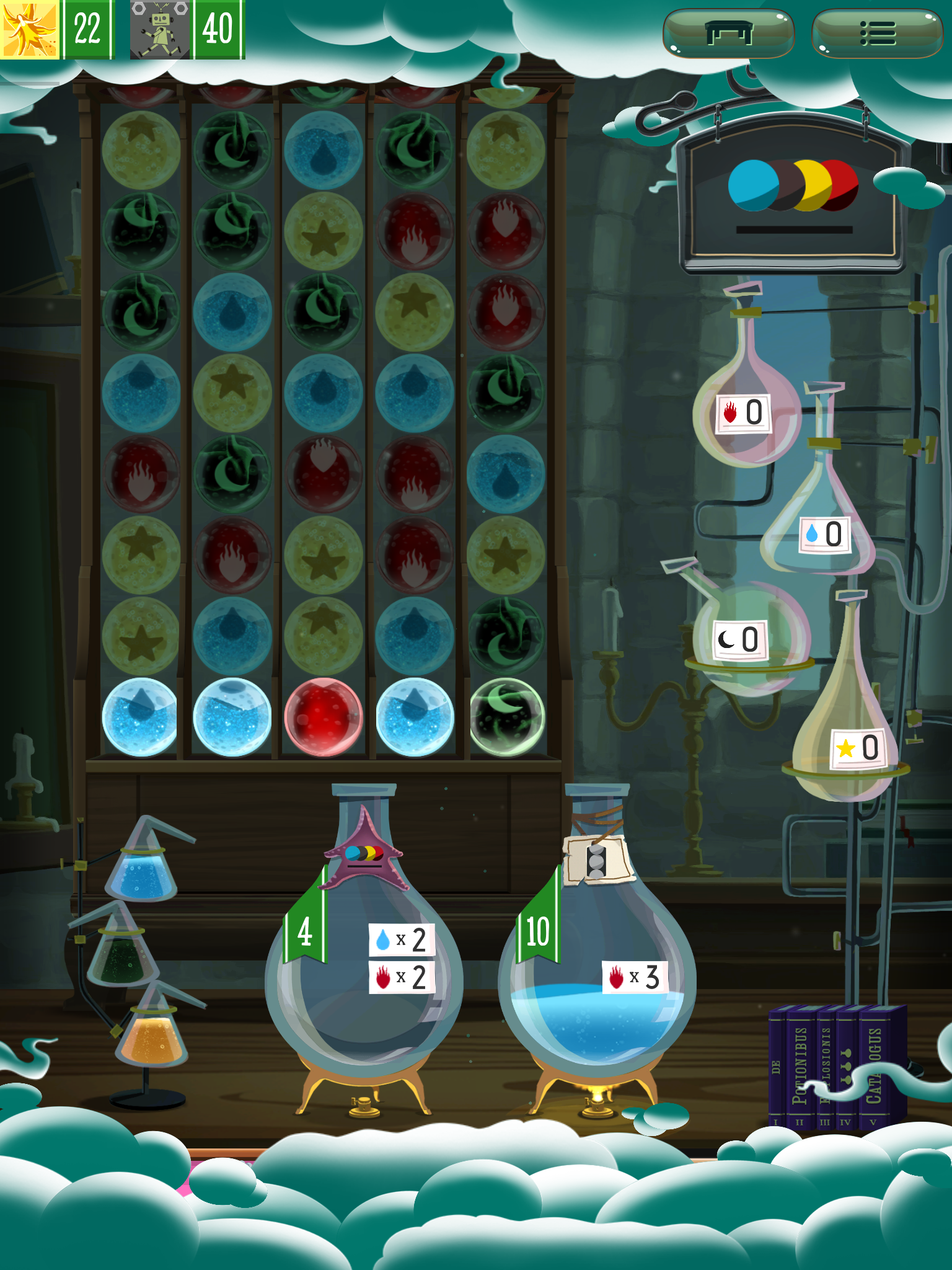952x1270 pixels.
Task: Tap the small blue completed potion
Action: [x=143, y=868]
